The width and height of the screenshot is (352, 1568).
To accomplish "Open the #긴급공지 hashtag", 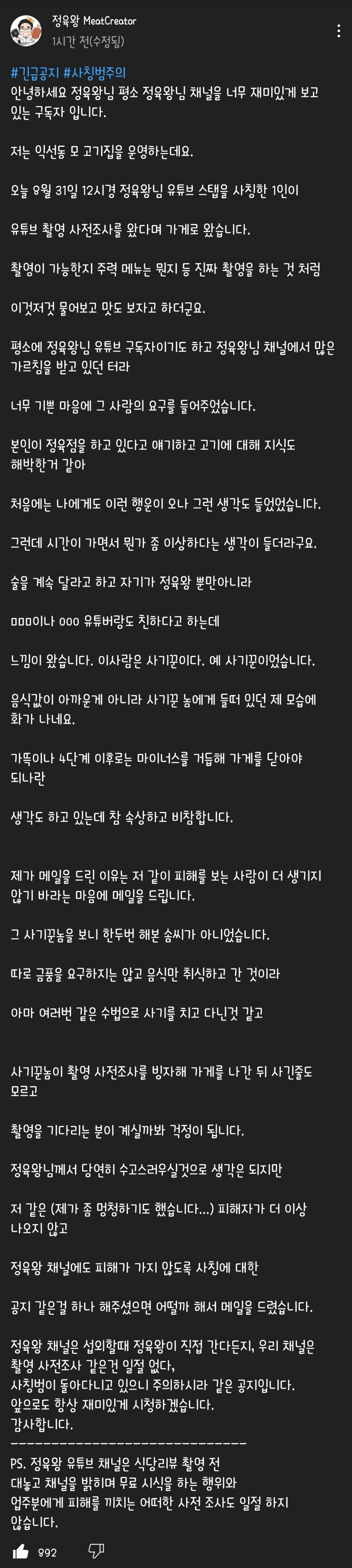I will (x=35, y=73).
